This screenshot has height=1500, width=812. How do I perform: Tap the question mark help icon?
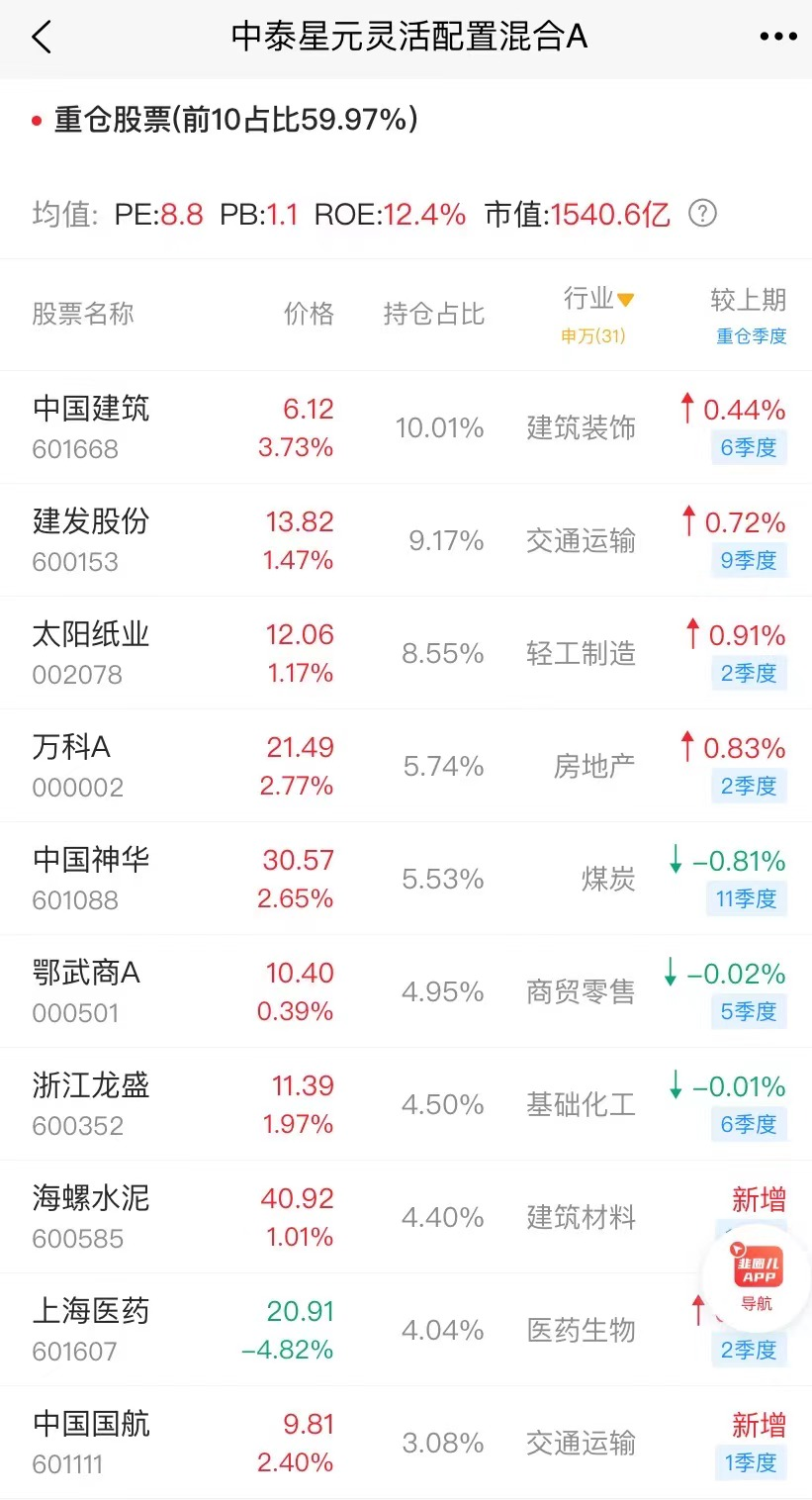tap(702, 213)
